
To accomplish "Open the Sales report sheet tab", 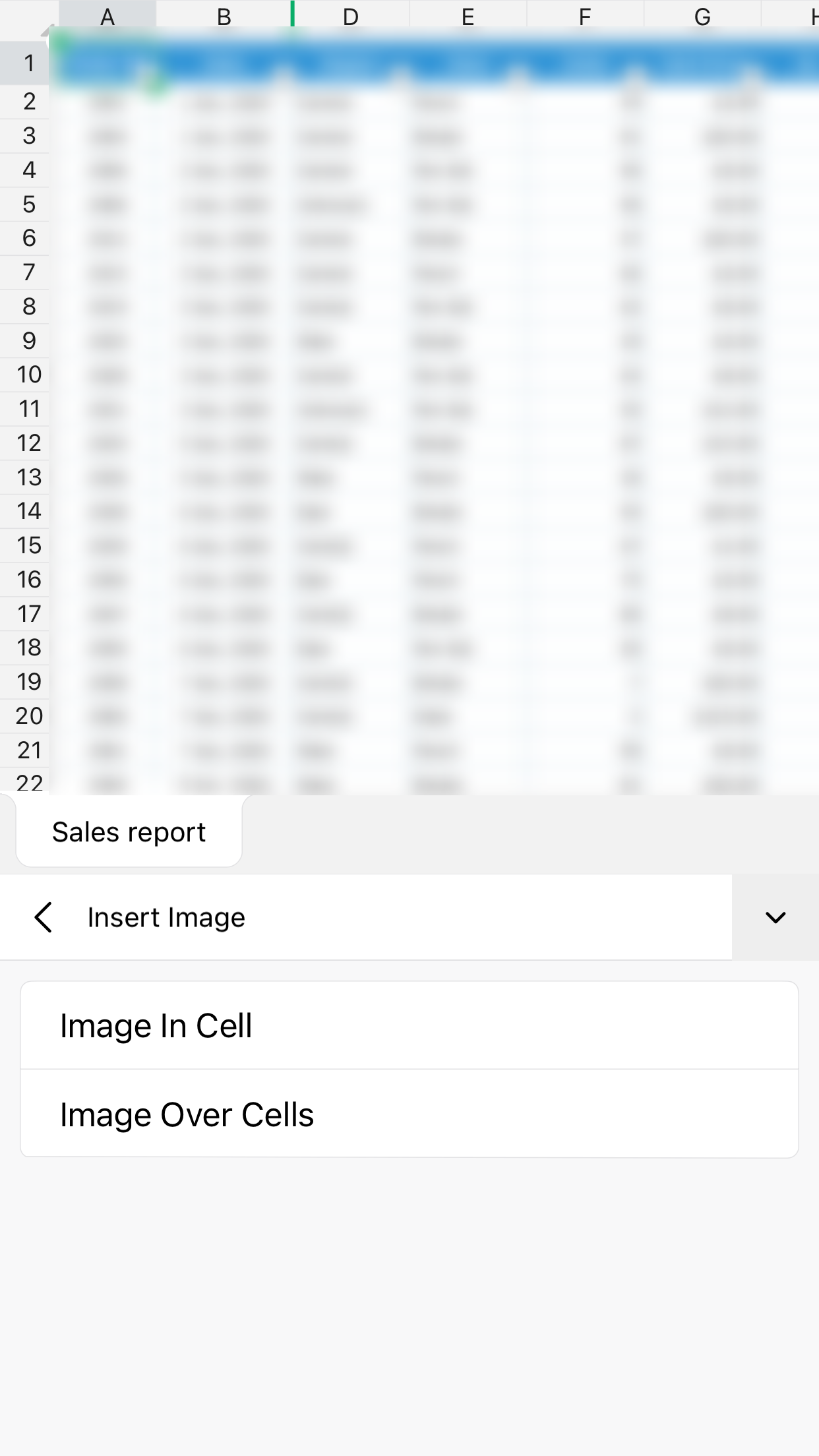I will 129,832.
